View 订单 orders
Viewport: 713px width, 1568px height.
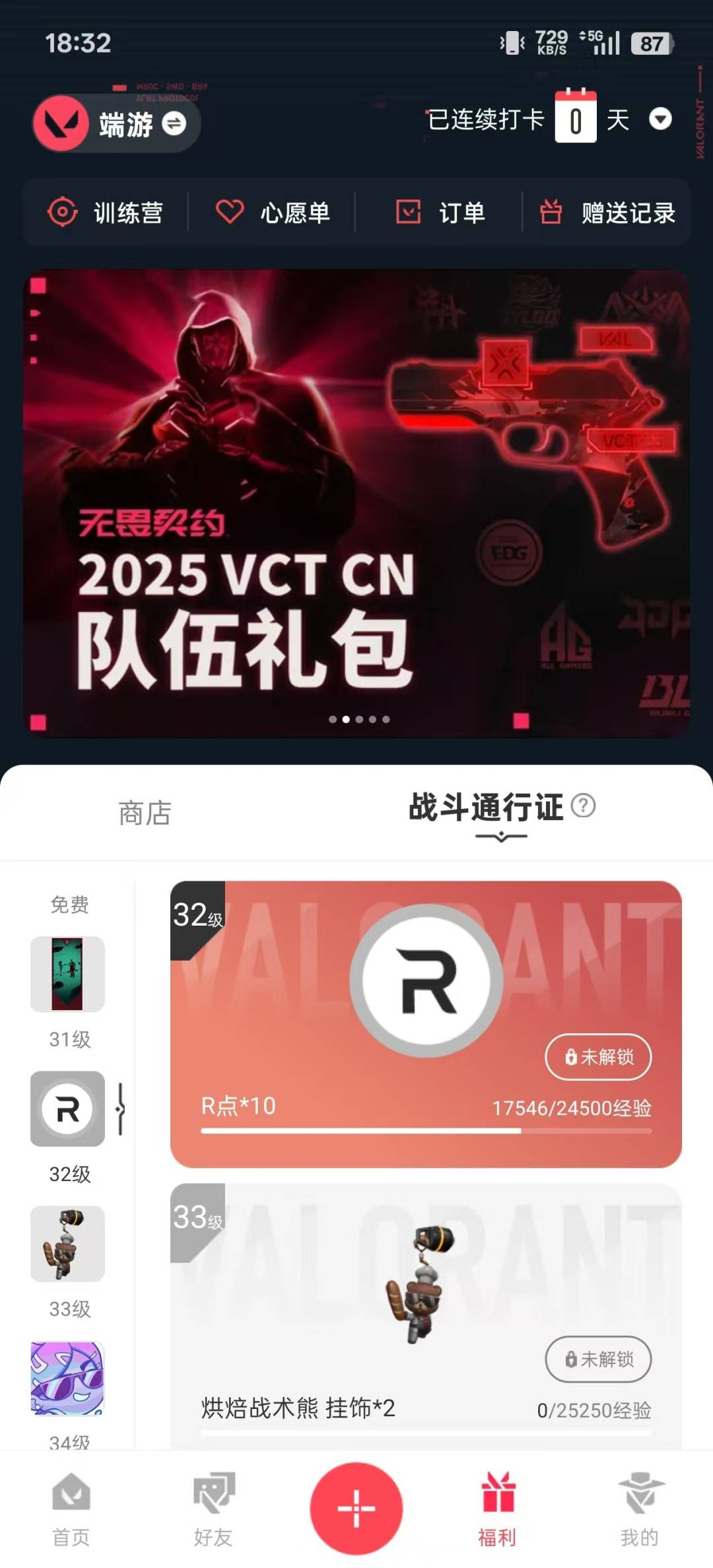[x=440, y=213]
